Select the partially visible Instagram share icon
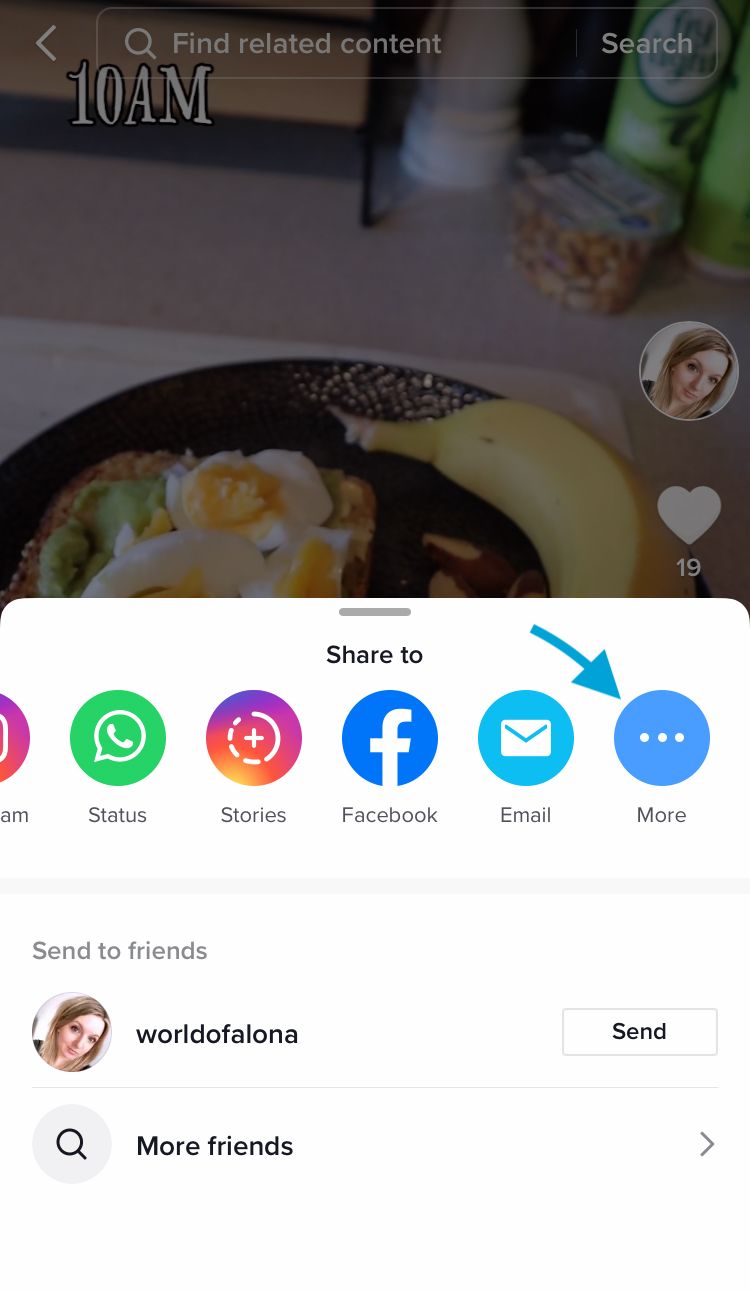750x1293 pixels. coord(14,738)
